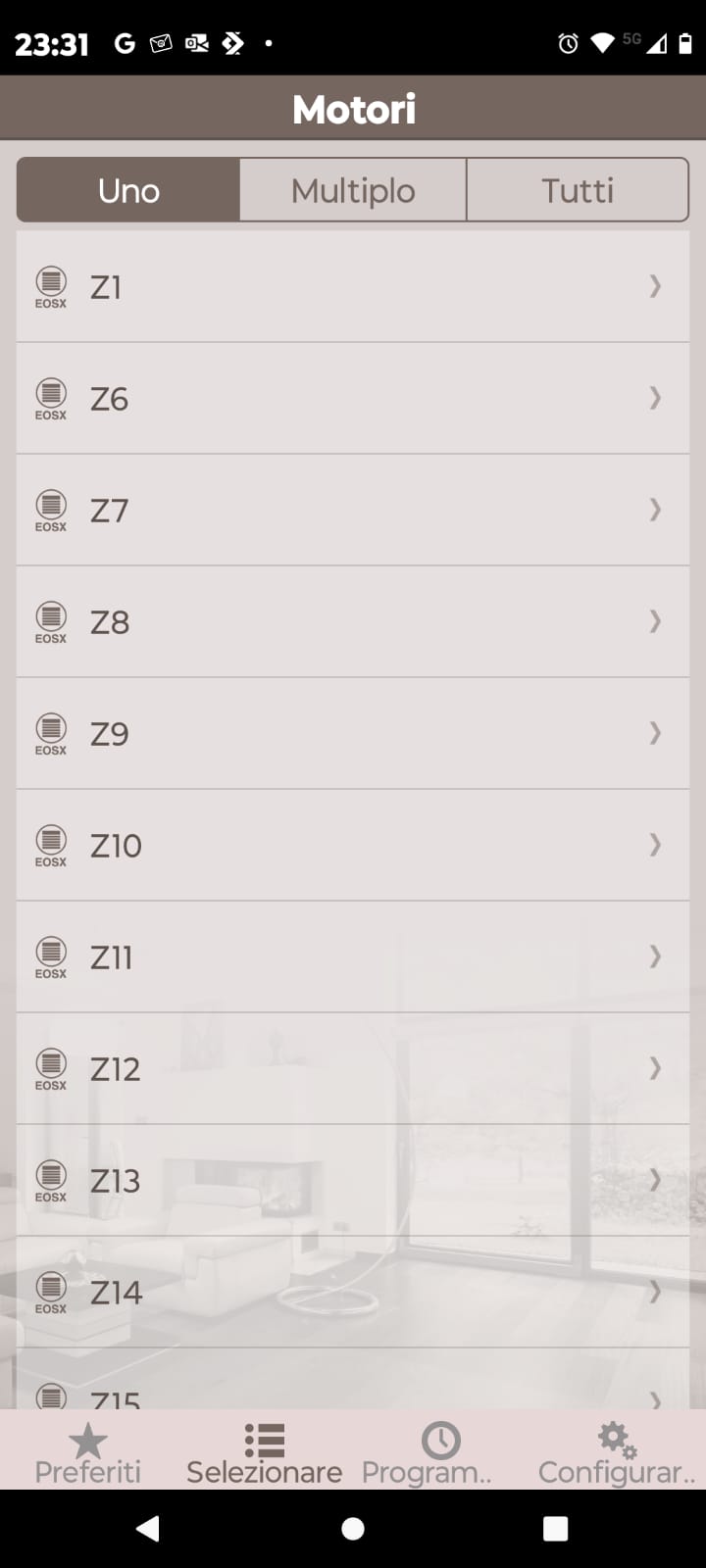Go to the home screen

pos(353,1529)
